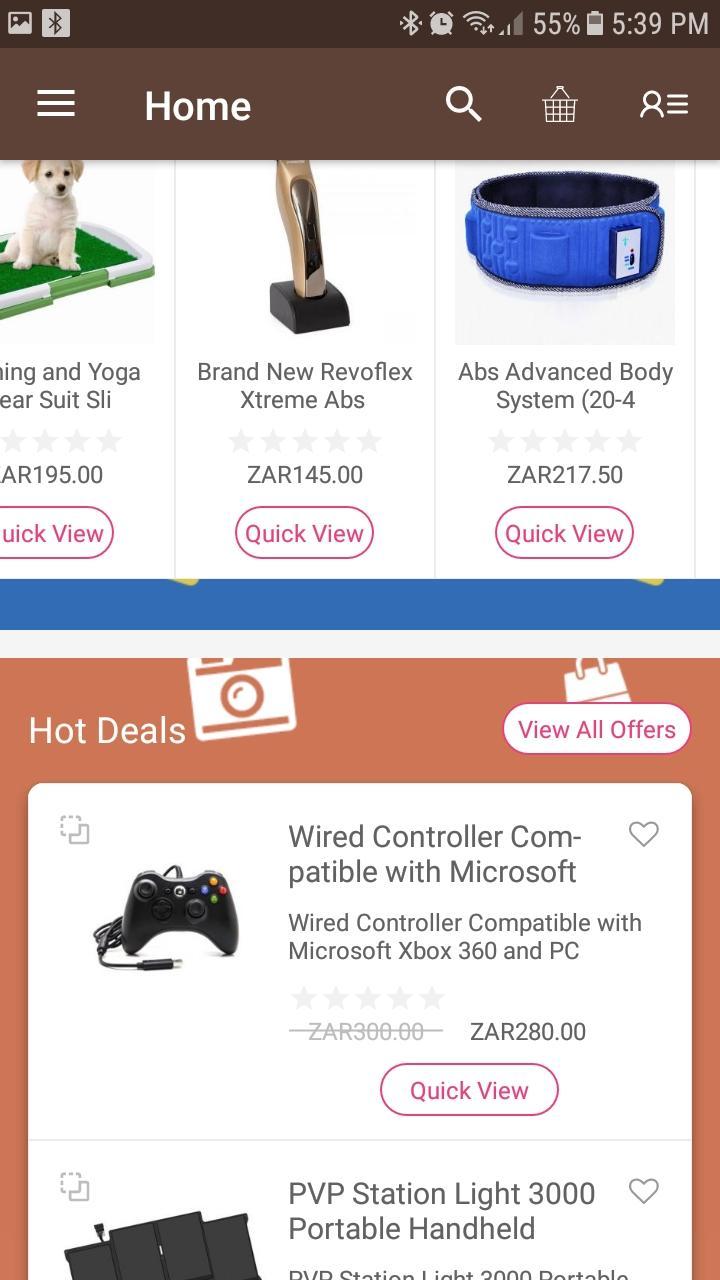Tap View All Offers
The height and width of the screenshot is (1280, 720).
(597, 730)
